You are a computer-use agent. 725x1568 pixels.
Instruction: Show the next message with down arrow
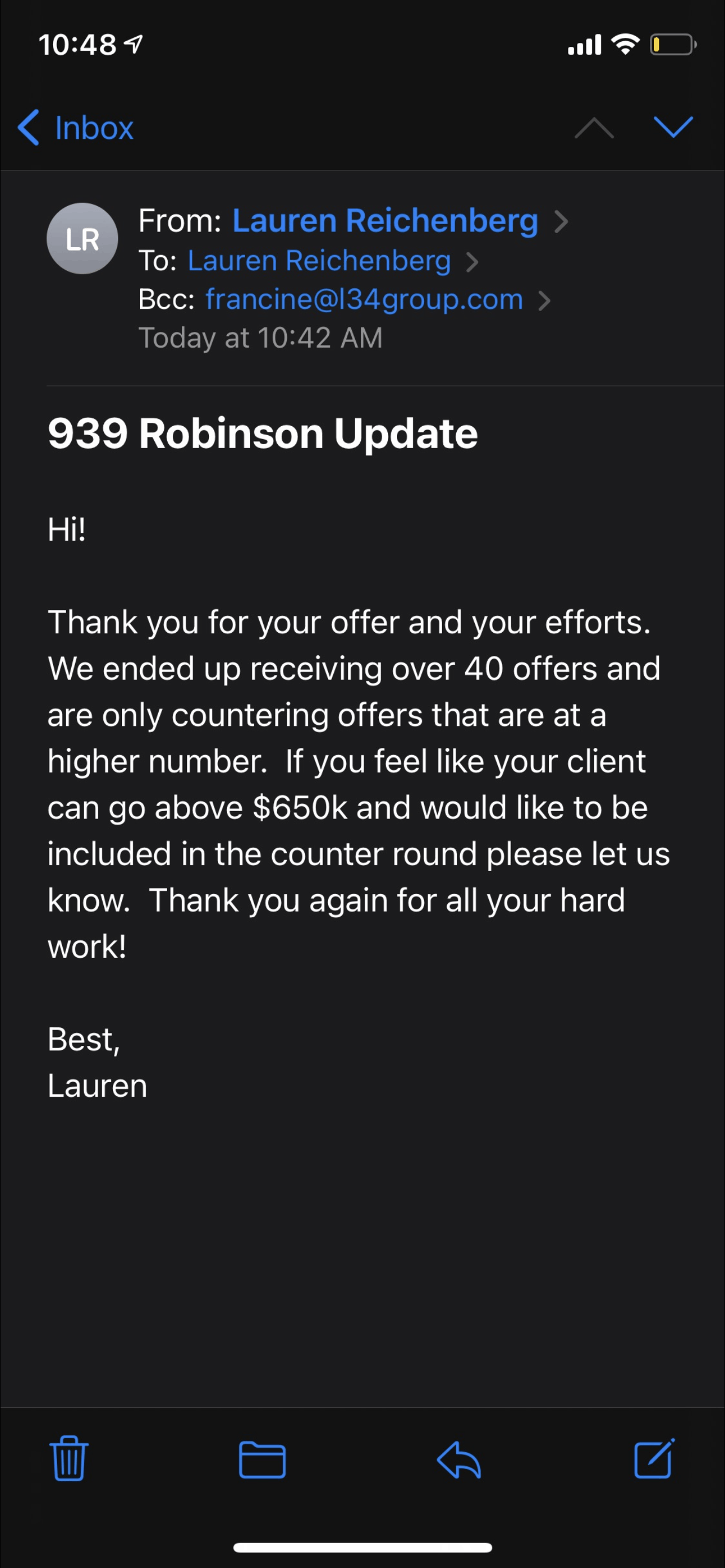click(672, 127)
